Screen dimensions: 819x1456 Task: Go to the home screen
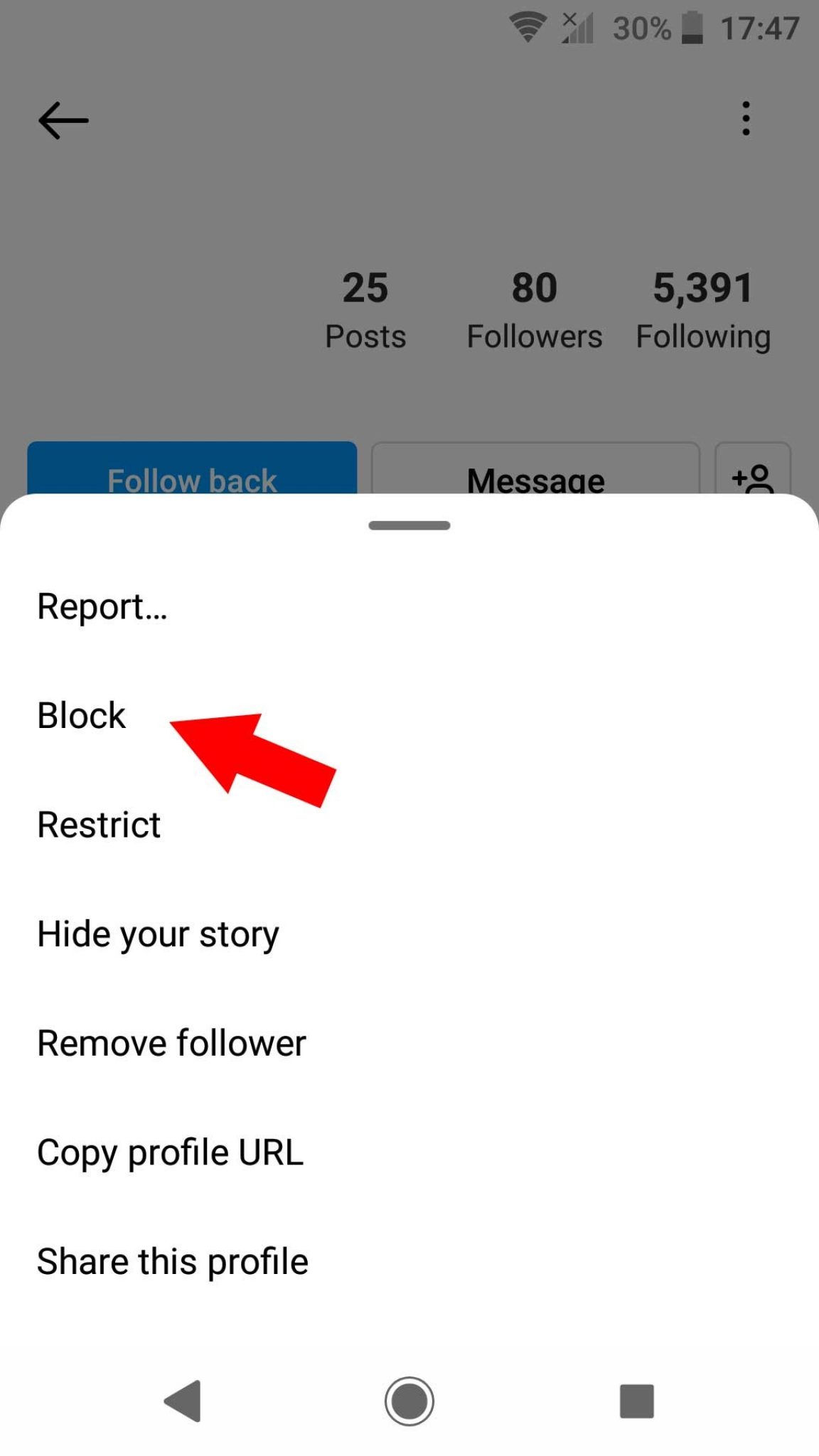click(409, 1401)
